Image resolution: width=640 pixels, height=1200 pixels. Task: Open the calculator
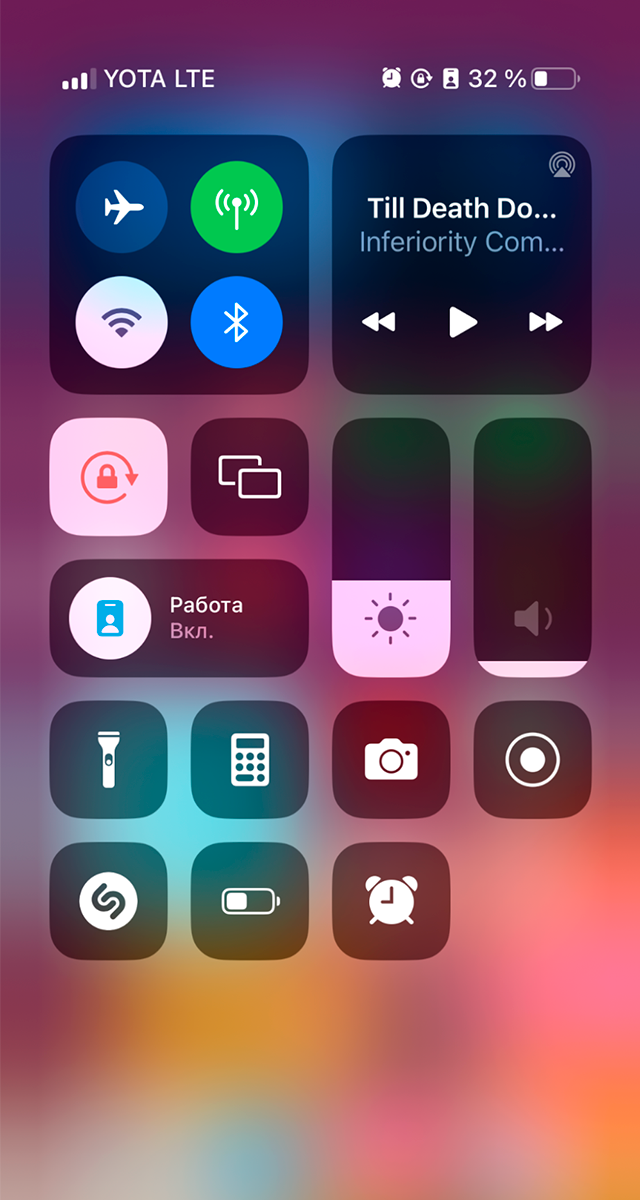click(250, 760)
